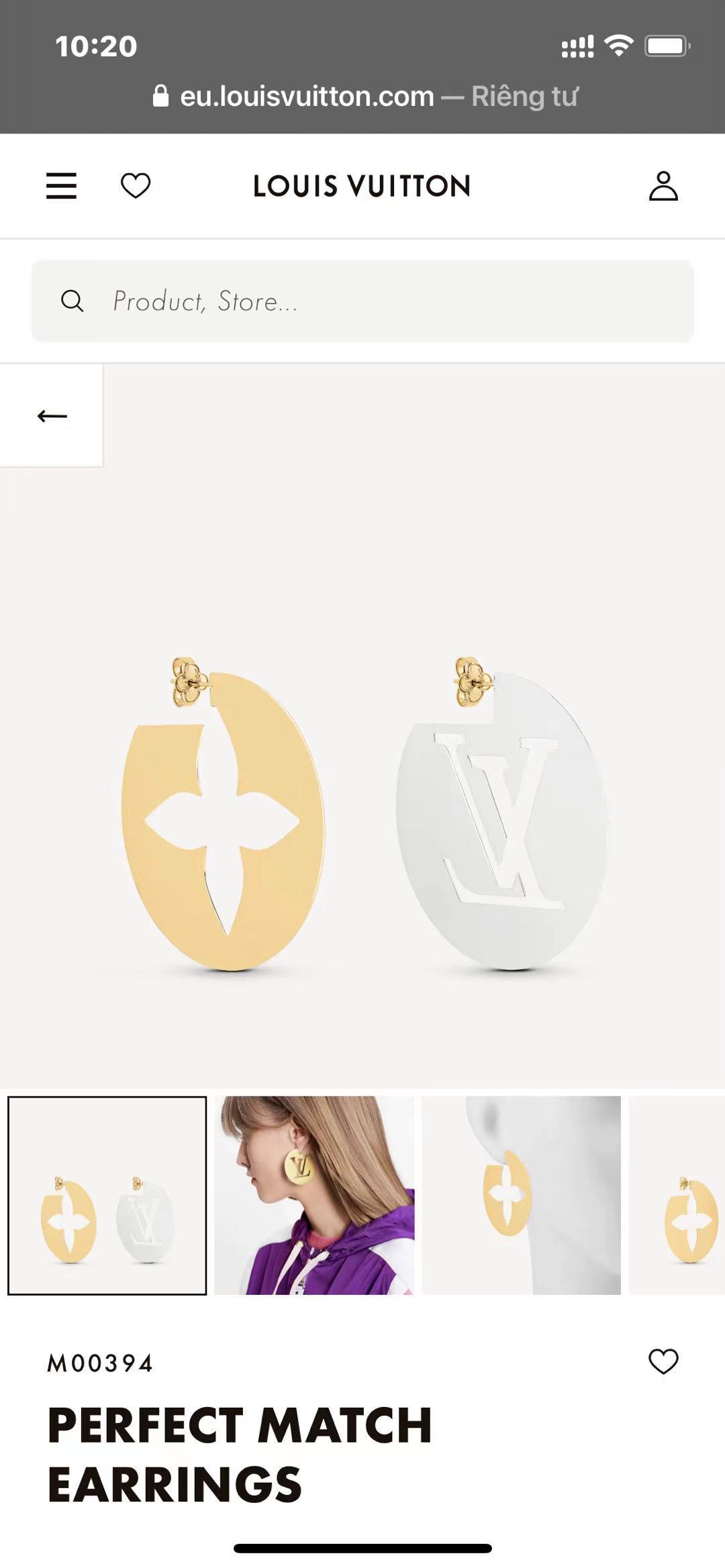This screenshot has height=1568, width=725.
Task: Select the thumbnail showing both earrings
Action: (x=107, y=1195)
